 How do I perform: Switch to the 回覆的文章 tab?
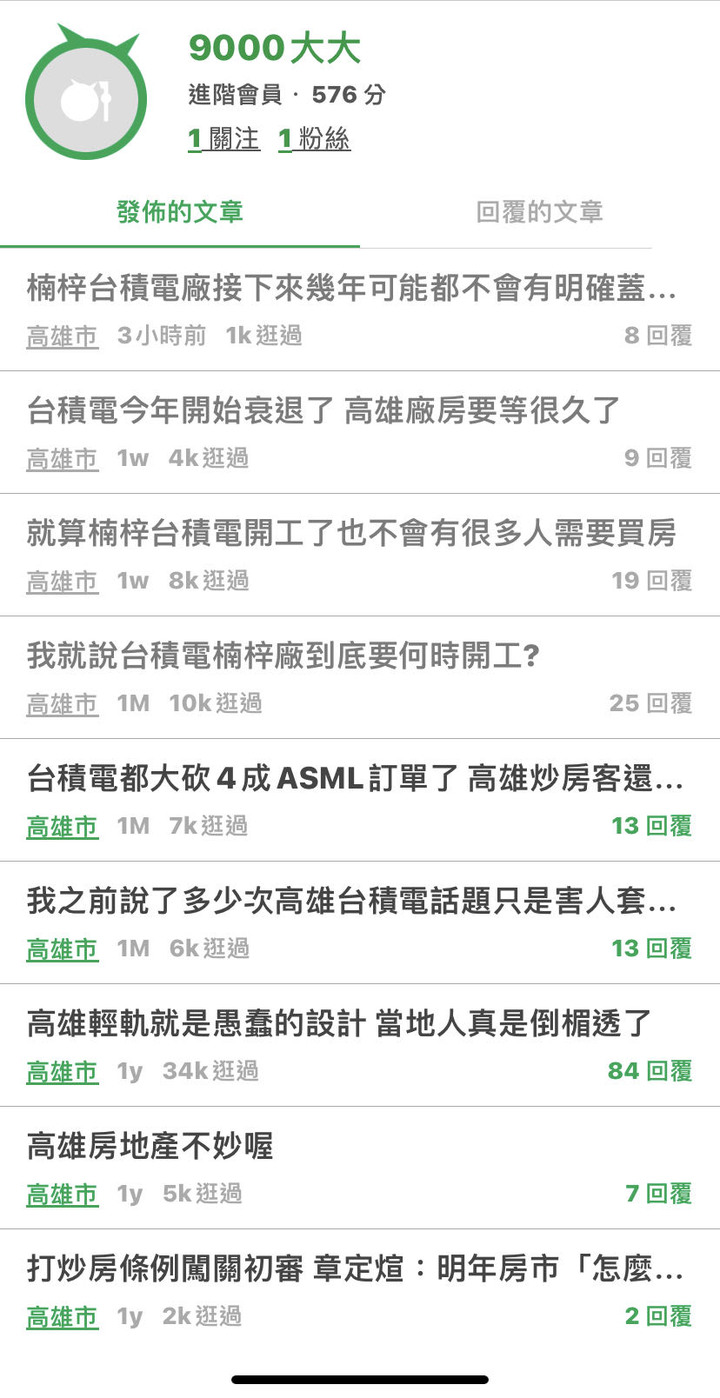click(x=539, y=212)
